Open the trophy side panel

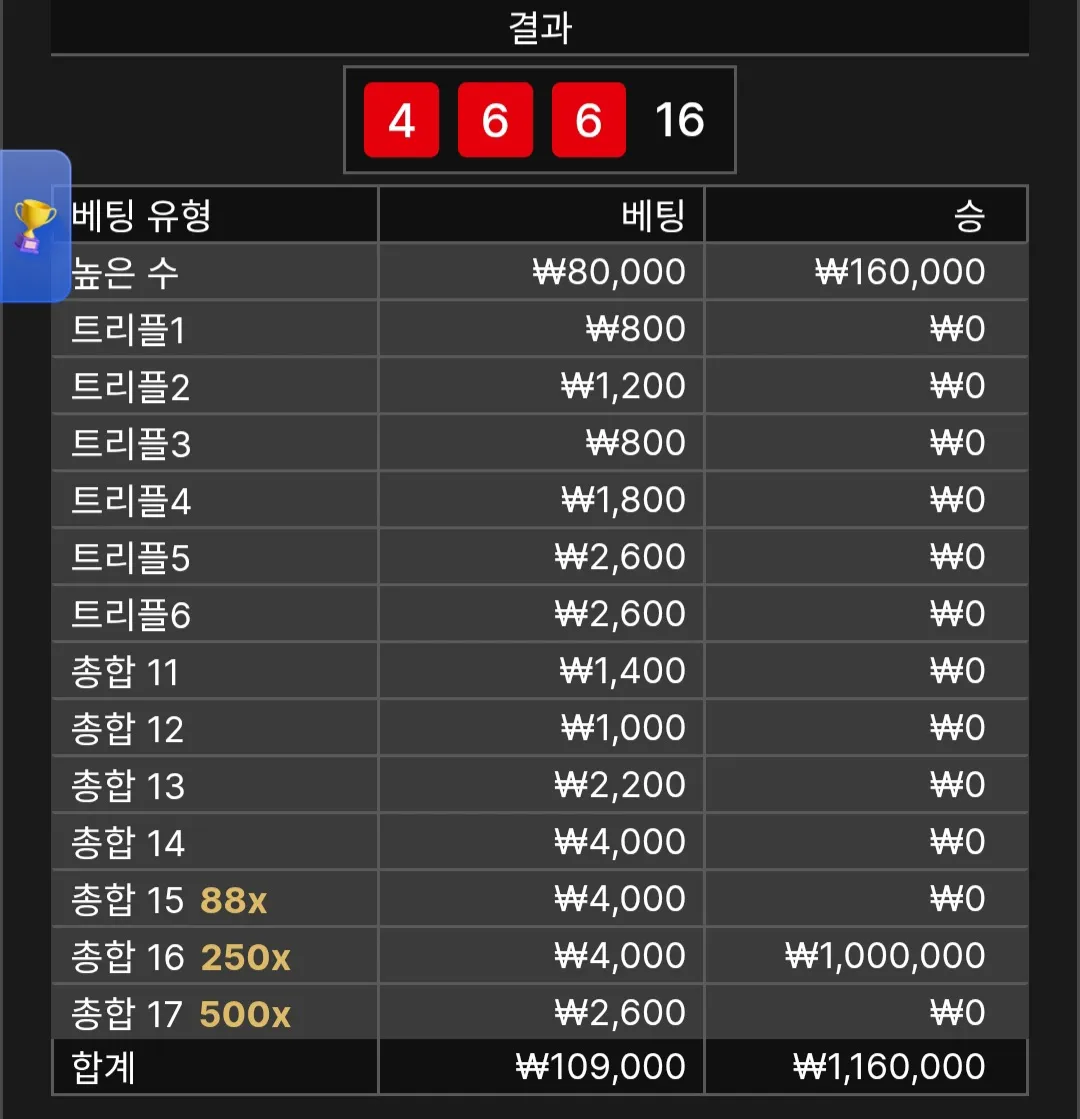click(x=34, y=226)
